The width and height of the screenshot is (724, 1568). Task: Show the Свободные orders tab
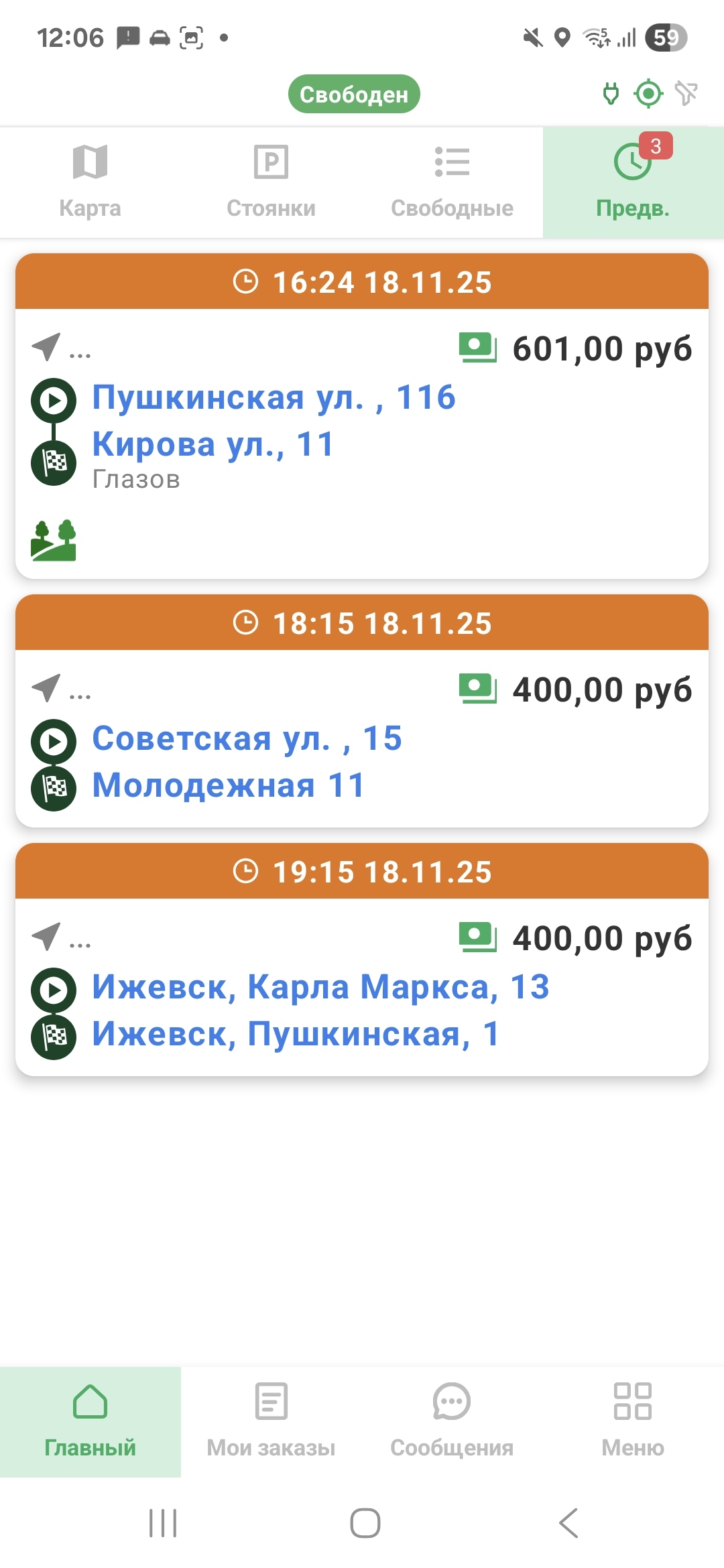coord(452,182)
